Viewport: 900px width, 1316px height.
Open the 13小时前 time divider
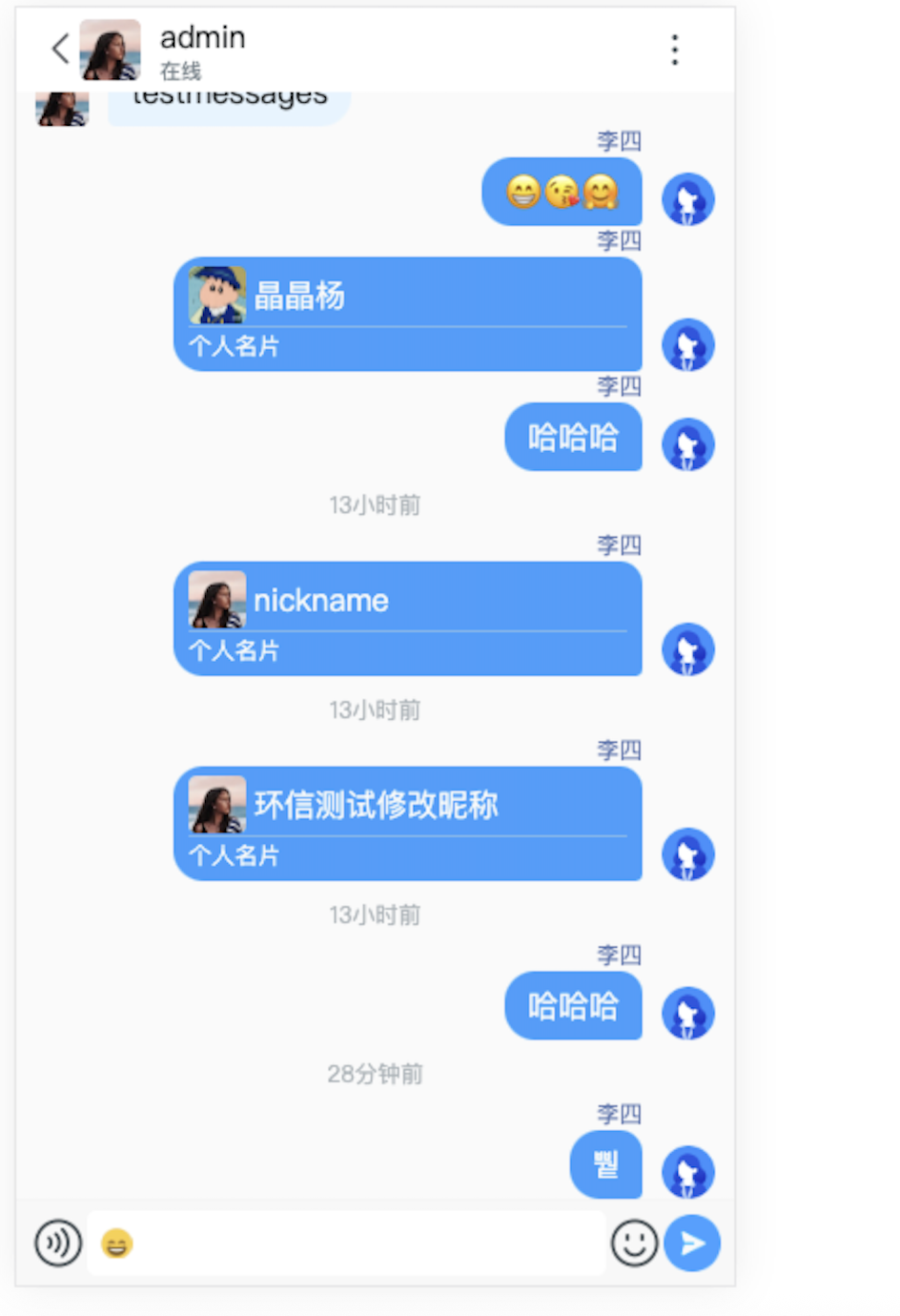coord(375,505)
